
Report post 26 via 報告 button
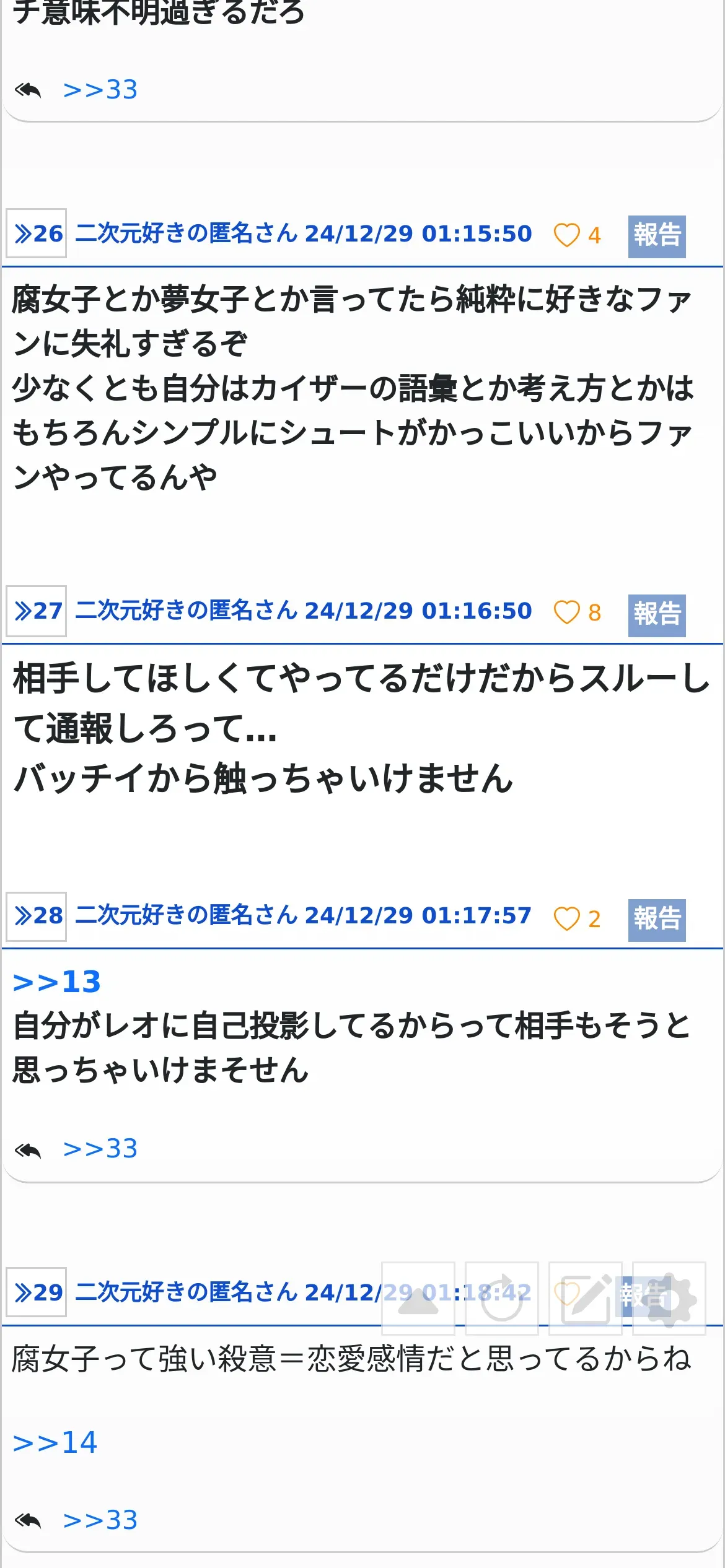click(656, 236)
